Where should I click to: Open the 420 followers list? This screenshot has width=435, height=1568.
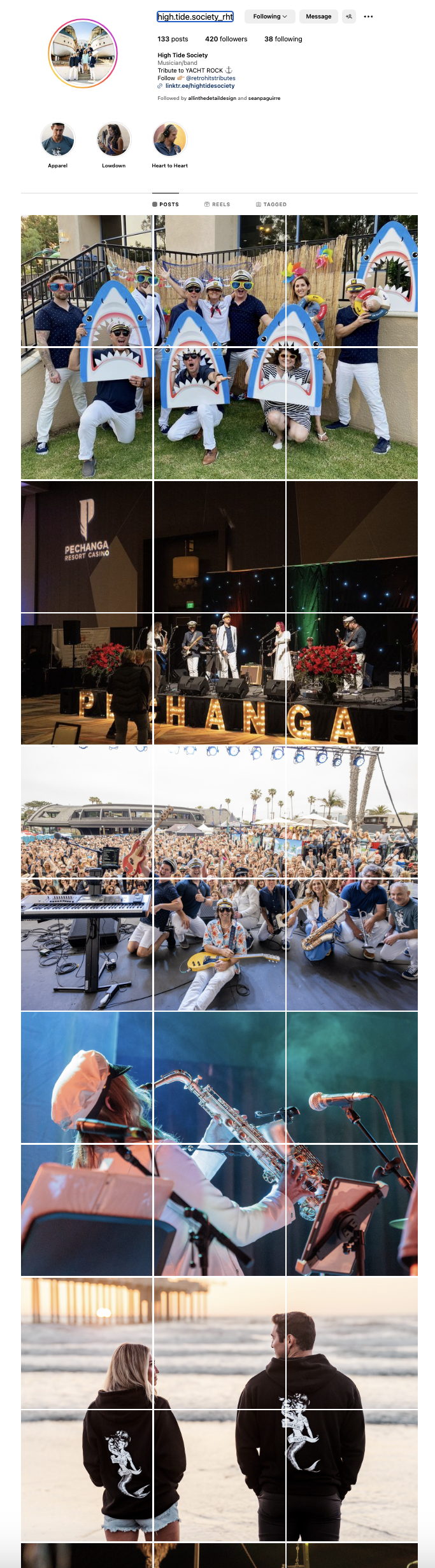[x=226, y=39]
